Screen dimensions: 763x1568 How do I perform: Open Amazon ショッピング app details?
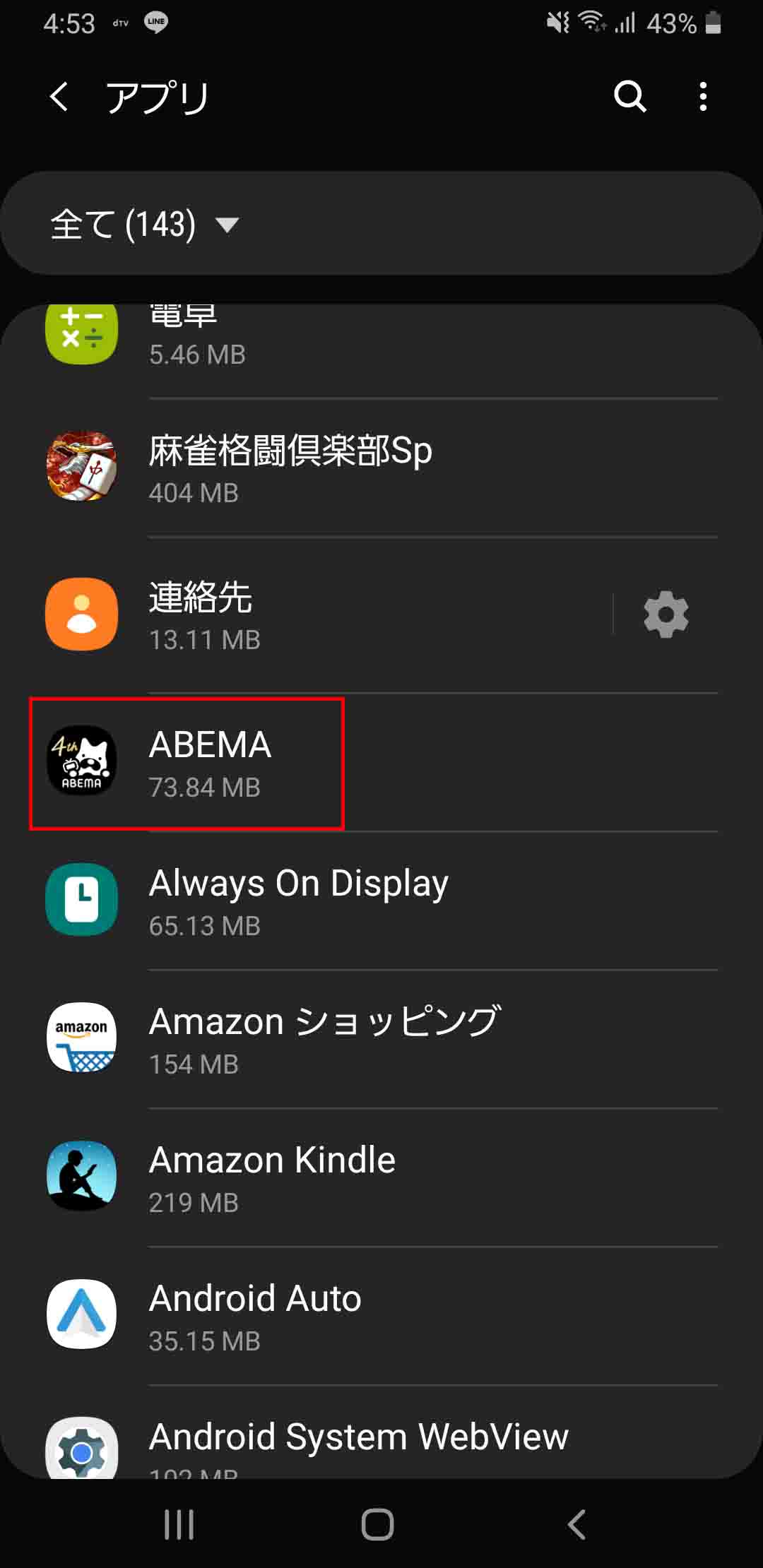point(325,1039)
